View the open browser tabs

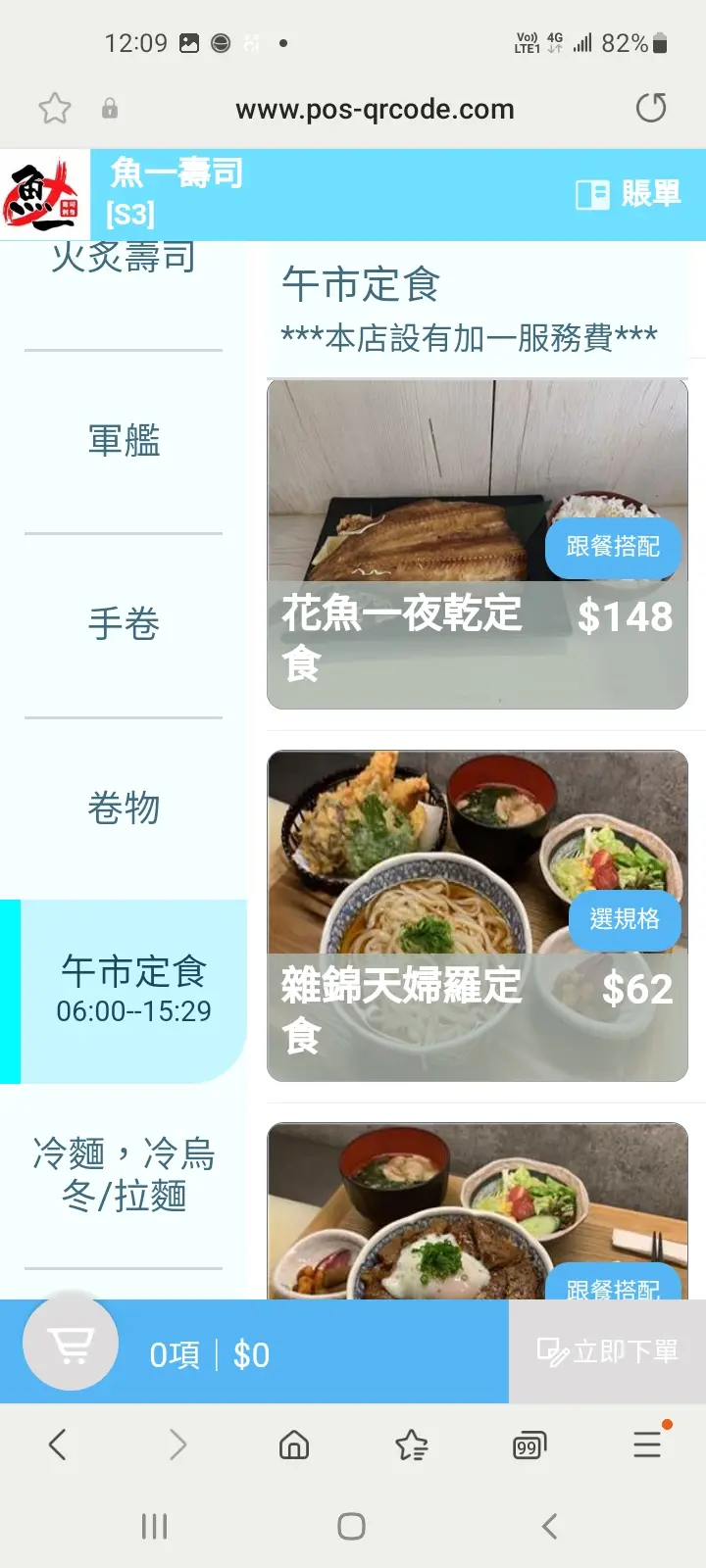[529, 1445]
